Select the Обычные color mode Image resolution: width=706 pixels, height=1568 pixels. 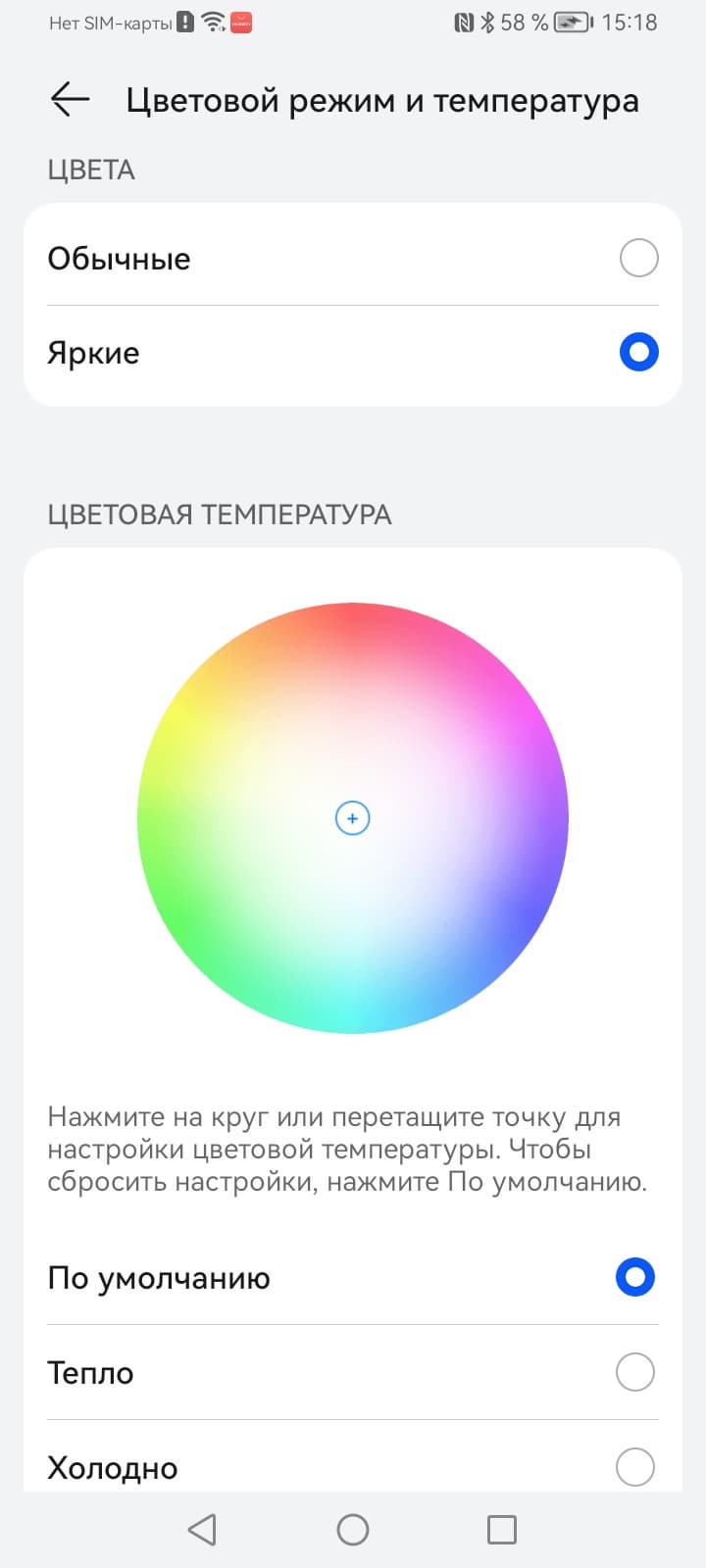637,259
